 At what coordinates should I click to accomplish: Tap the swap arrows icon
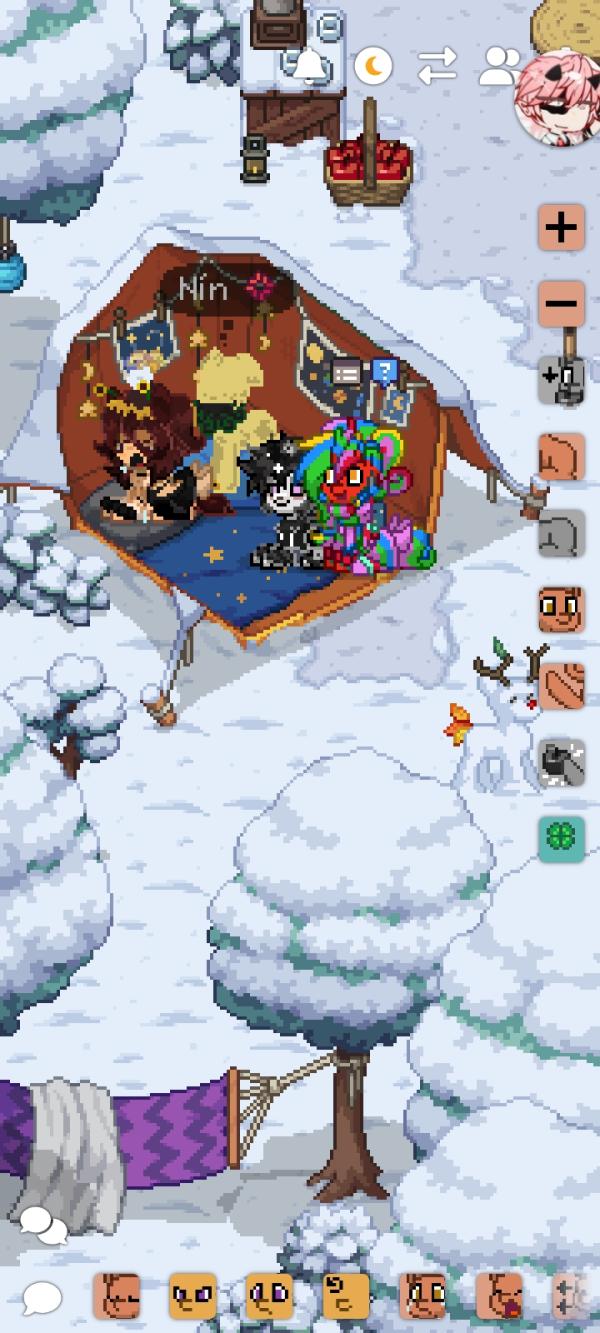click(437, 66)
